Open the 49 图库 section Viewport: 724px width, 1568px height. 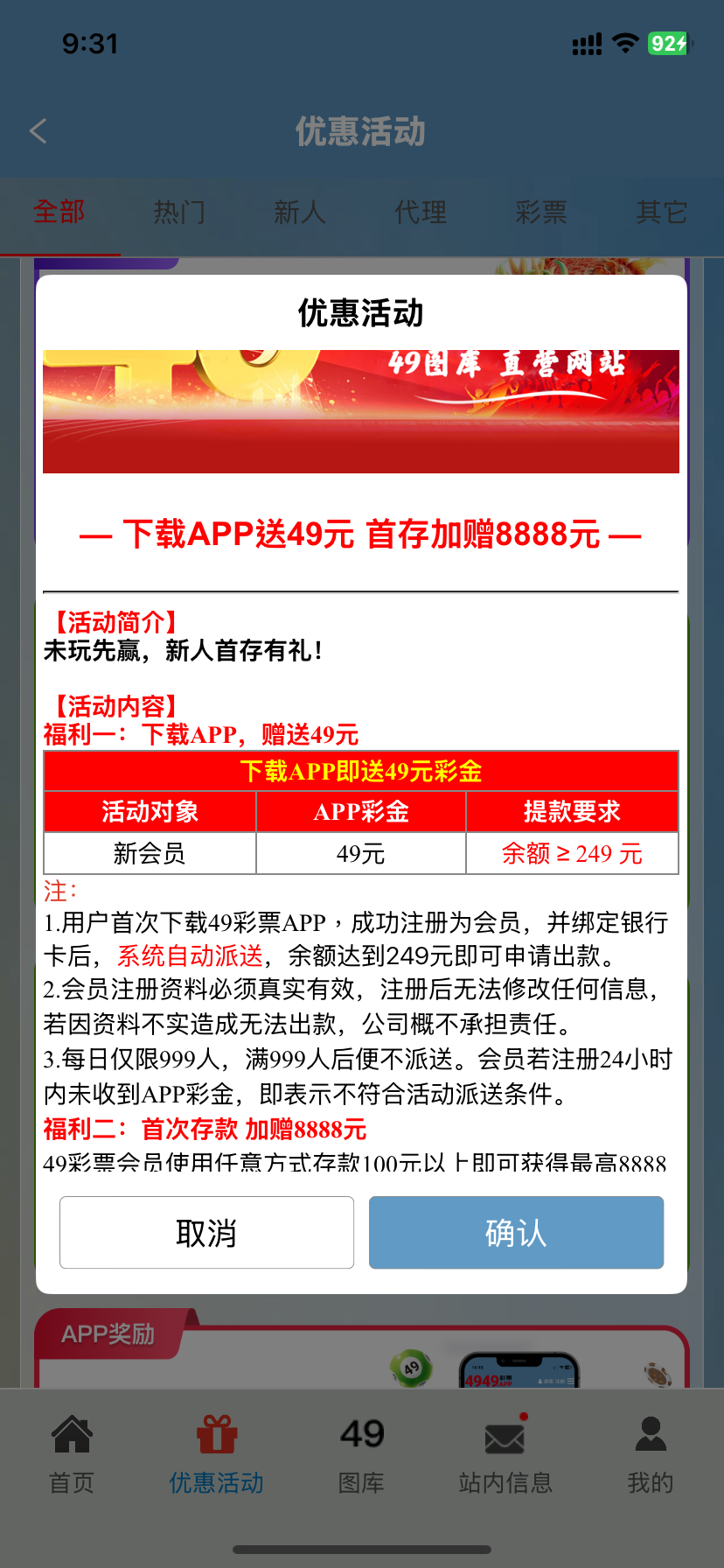pyautogui.click(x=361, y=1454)
